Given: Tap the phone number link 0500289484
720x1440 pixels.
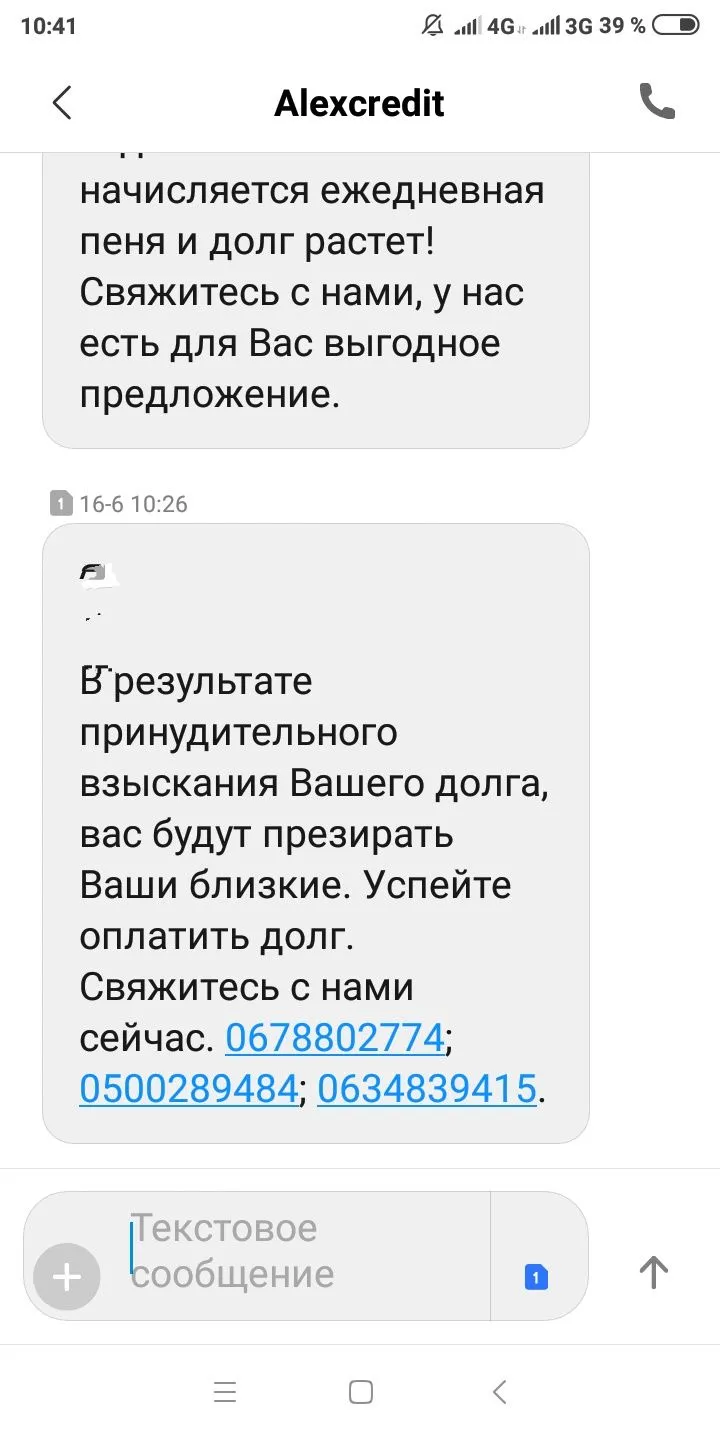Looking at the screenshot, I should [189, 1089].
